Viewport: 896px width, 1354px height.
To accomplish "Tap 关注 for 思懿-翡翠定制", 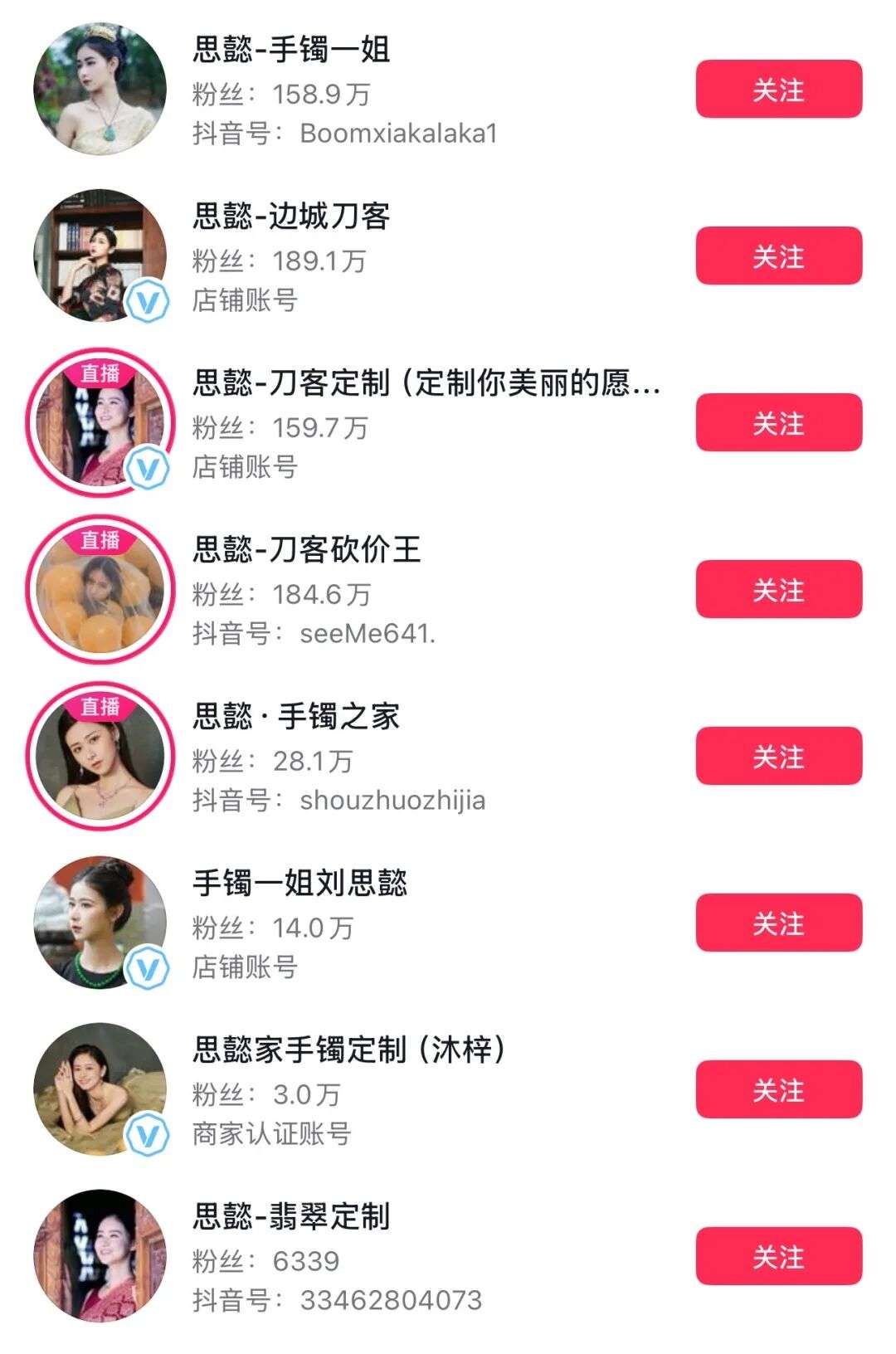I will click(x=778, y=1257).
